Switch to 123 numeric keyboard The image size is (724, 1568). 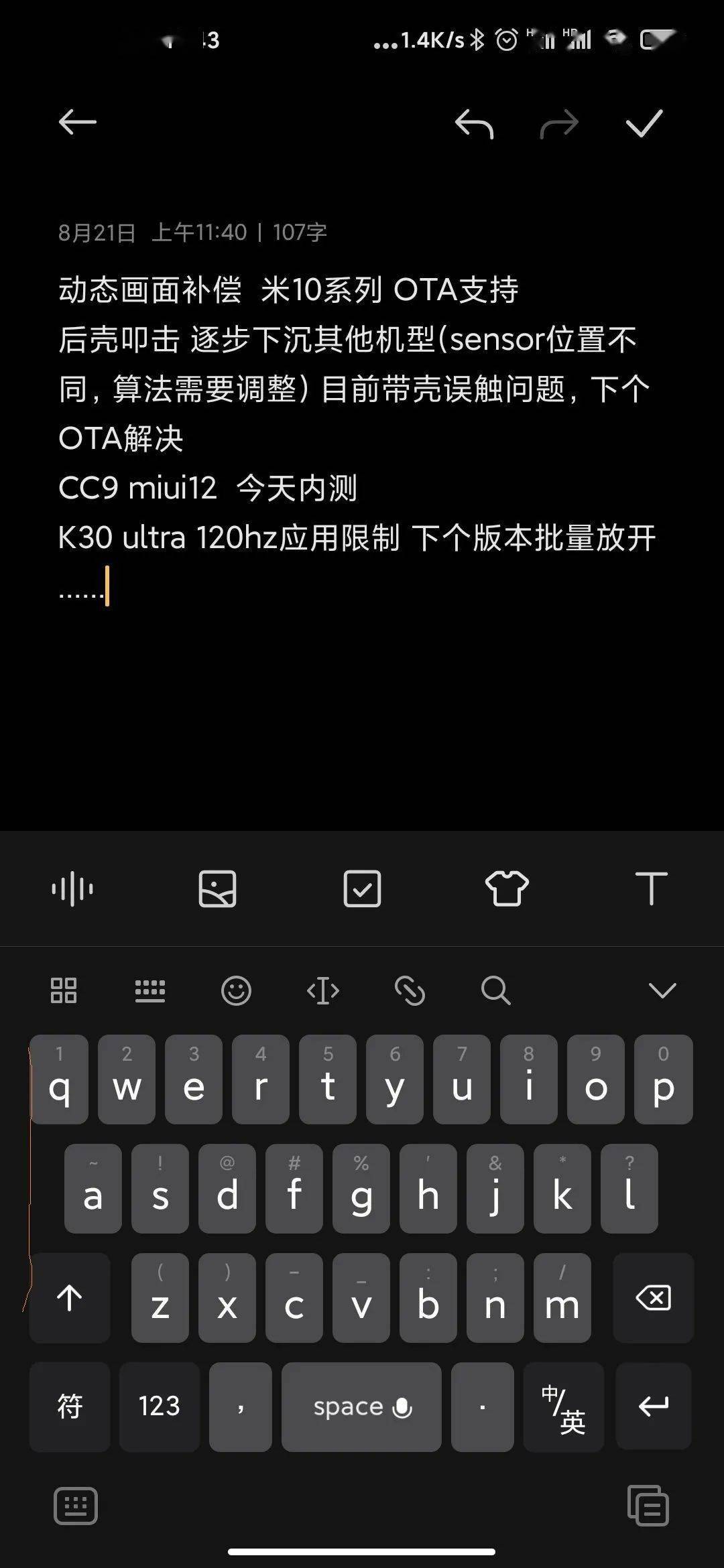pyautogui.click(x=160, y=1406)
